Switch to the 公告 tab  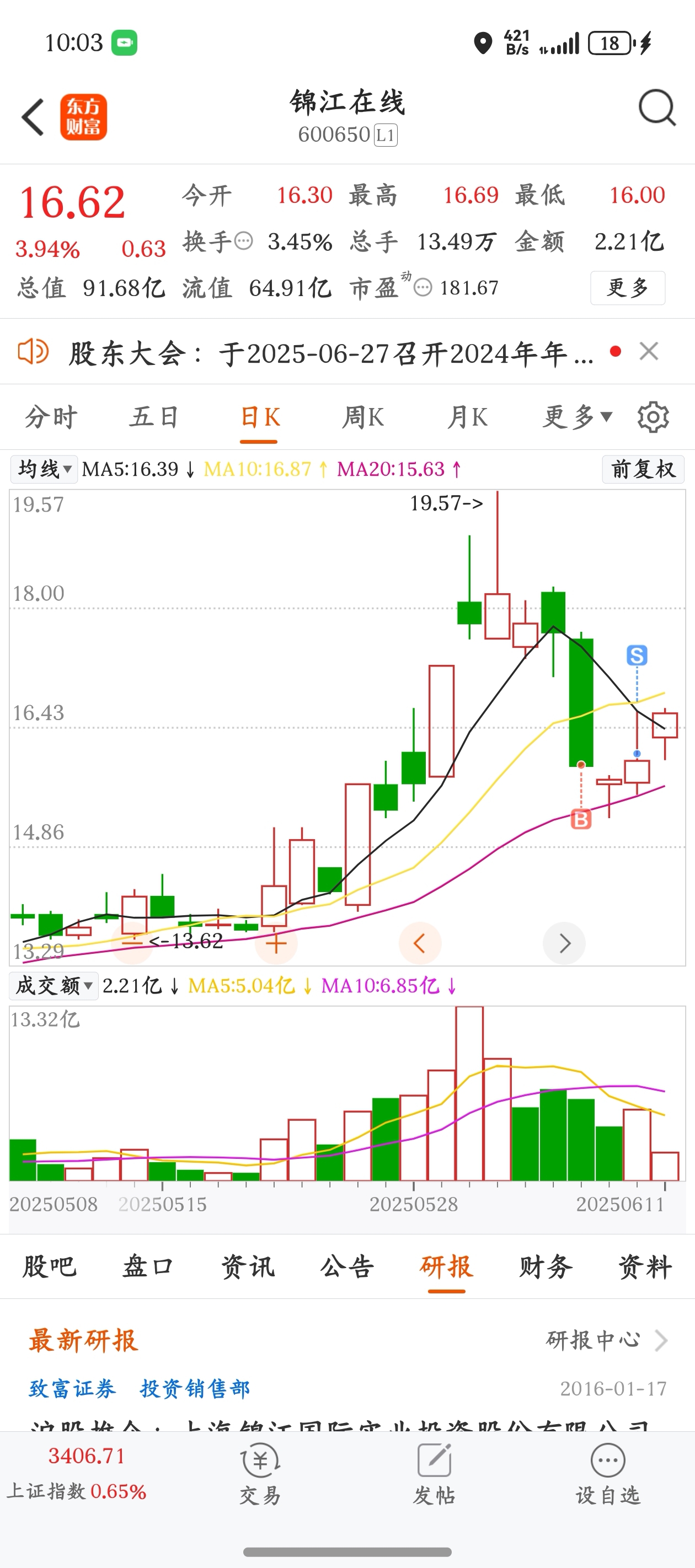pos(346,1267)
